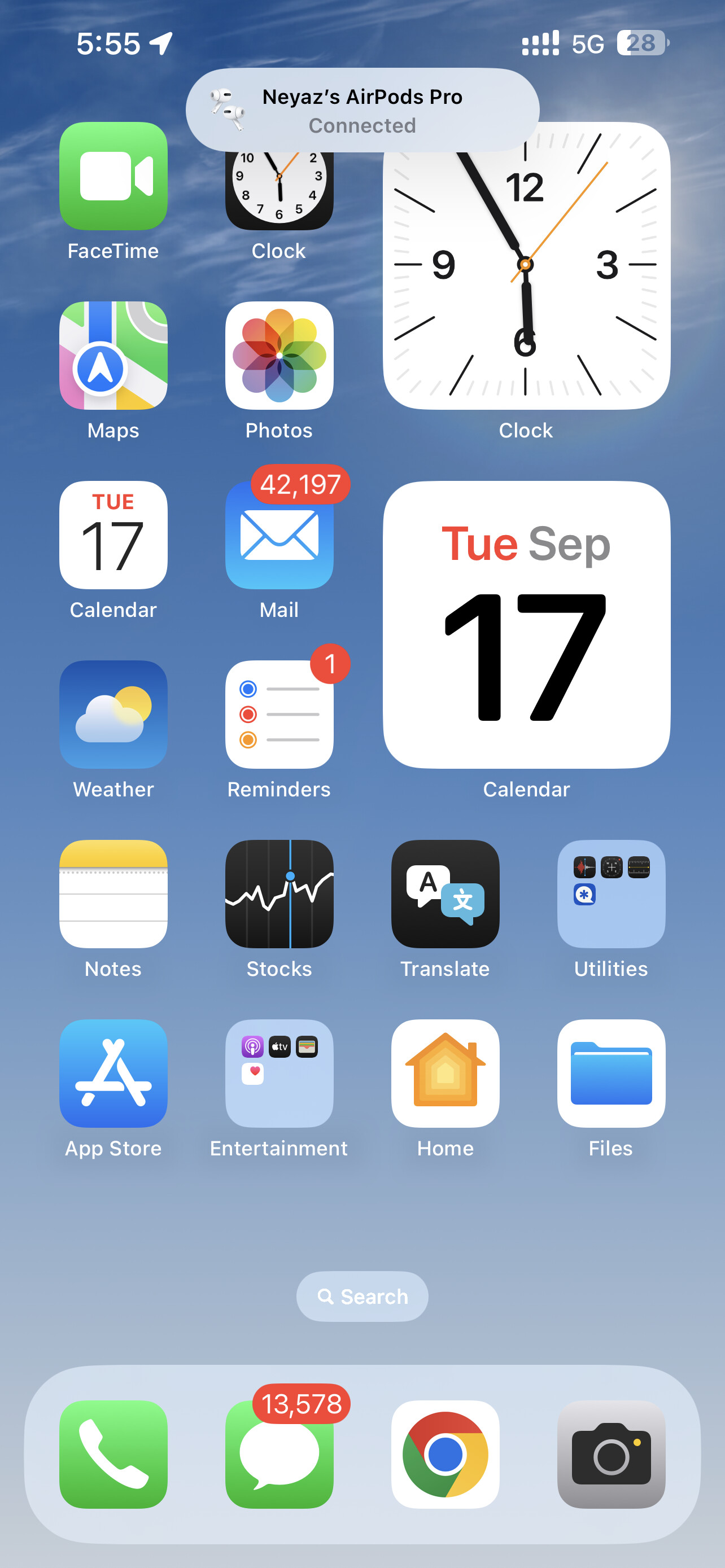
Task: Open the Reminders app
Action: coord(279,715)
